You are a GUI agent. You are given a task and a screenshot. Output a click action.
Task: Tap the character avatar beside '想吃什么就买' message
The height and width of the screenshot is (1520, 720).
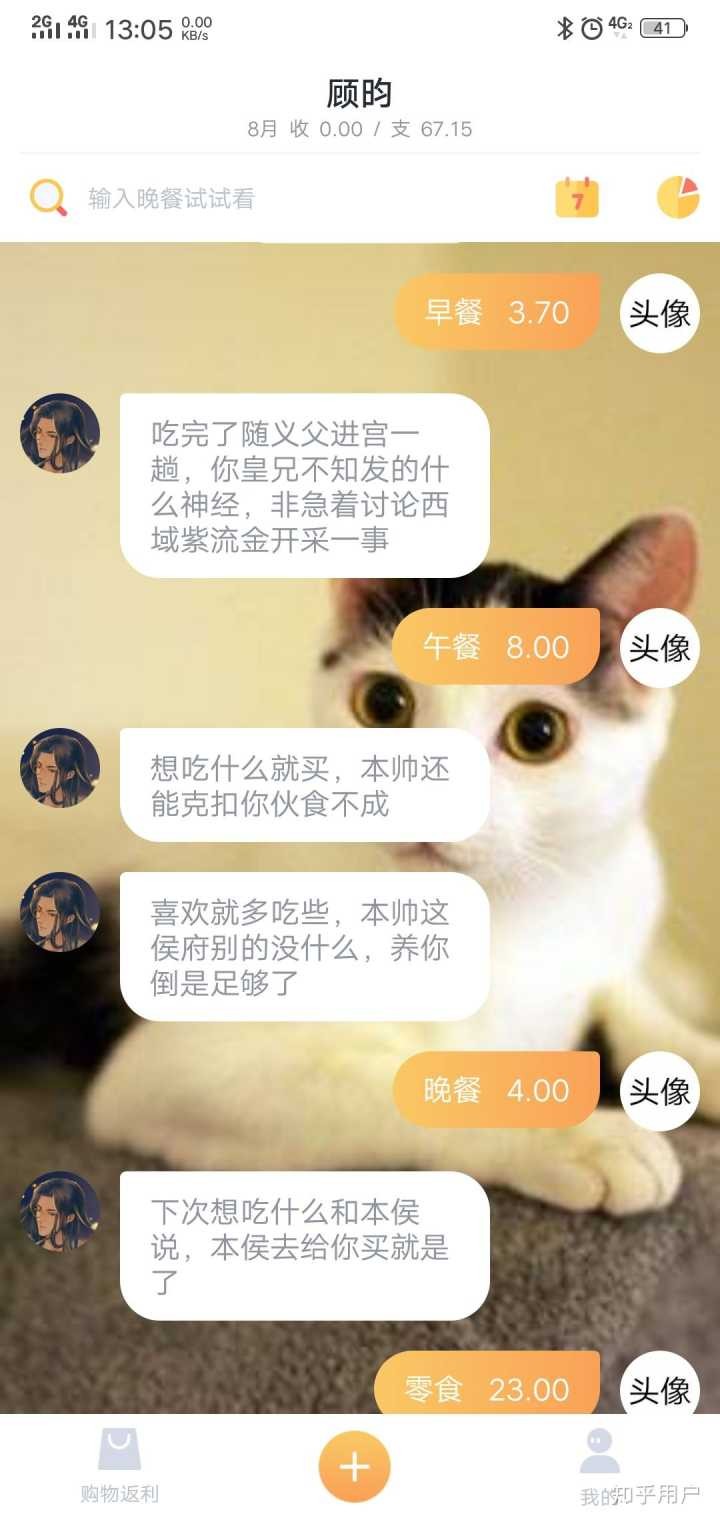coord(60,768)
